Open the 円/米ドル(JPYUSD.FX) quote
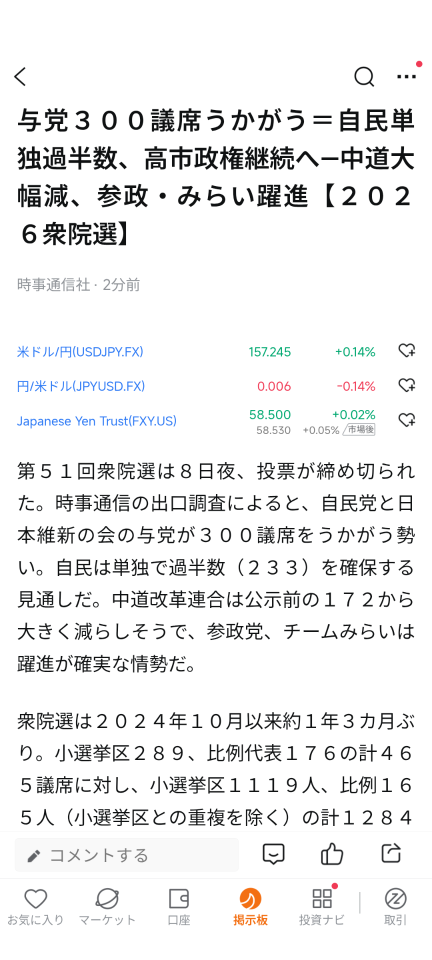 (x=81, y=386)
